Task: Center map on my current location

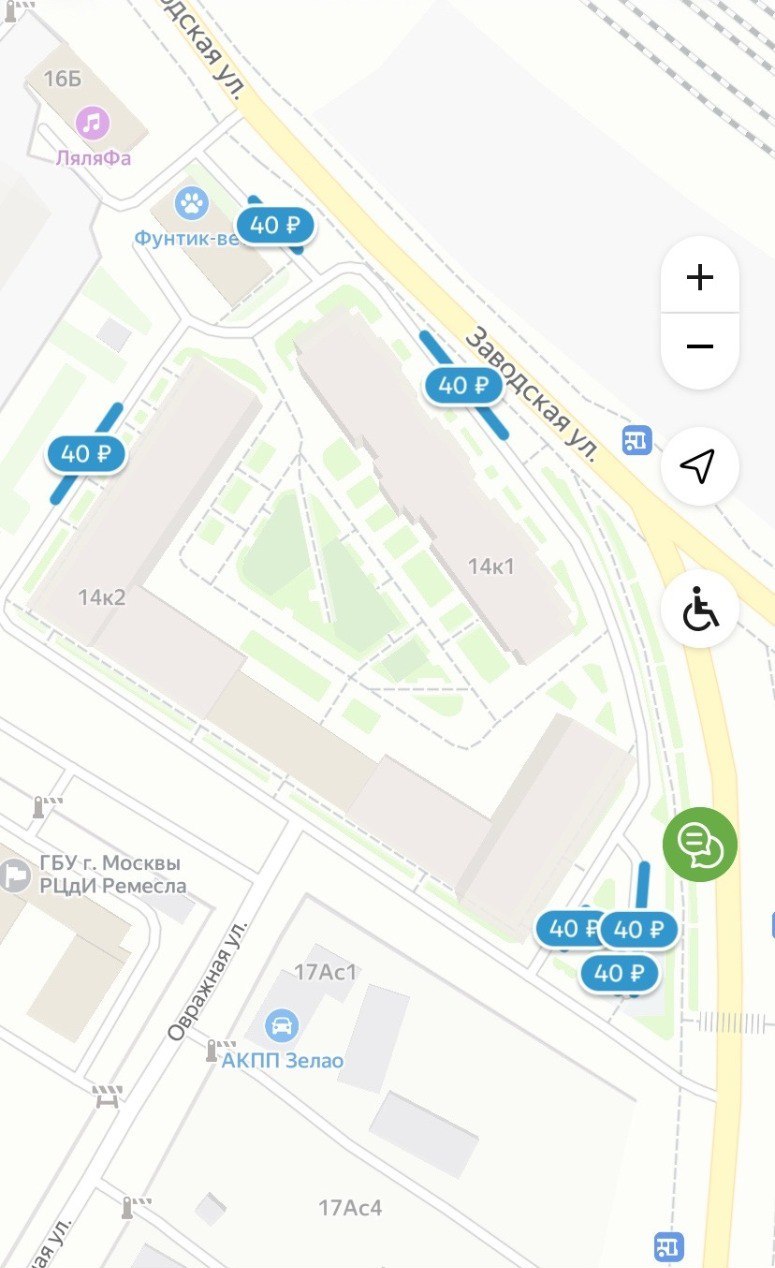Action: click(700, 466)
